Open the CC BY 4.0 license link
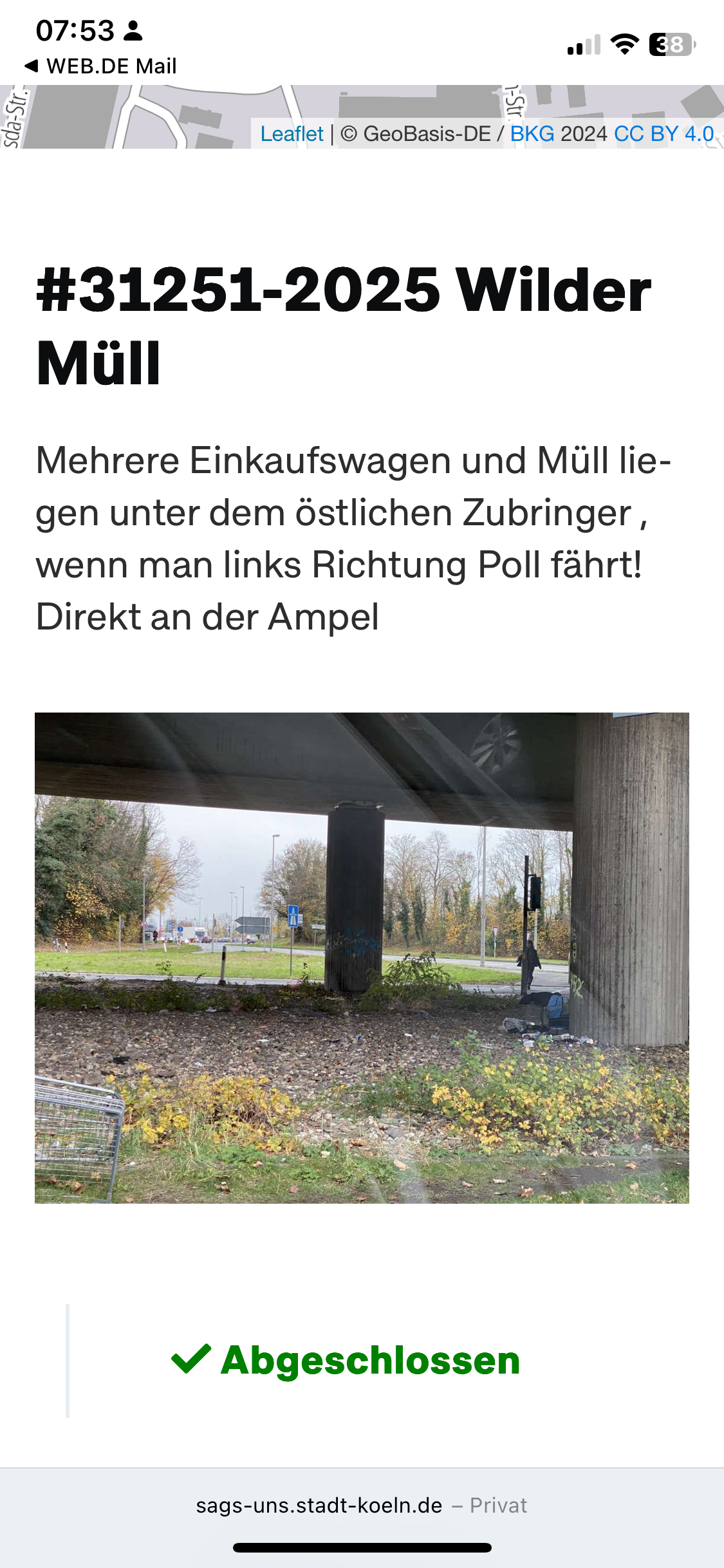 point(664,134)
